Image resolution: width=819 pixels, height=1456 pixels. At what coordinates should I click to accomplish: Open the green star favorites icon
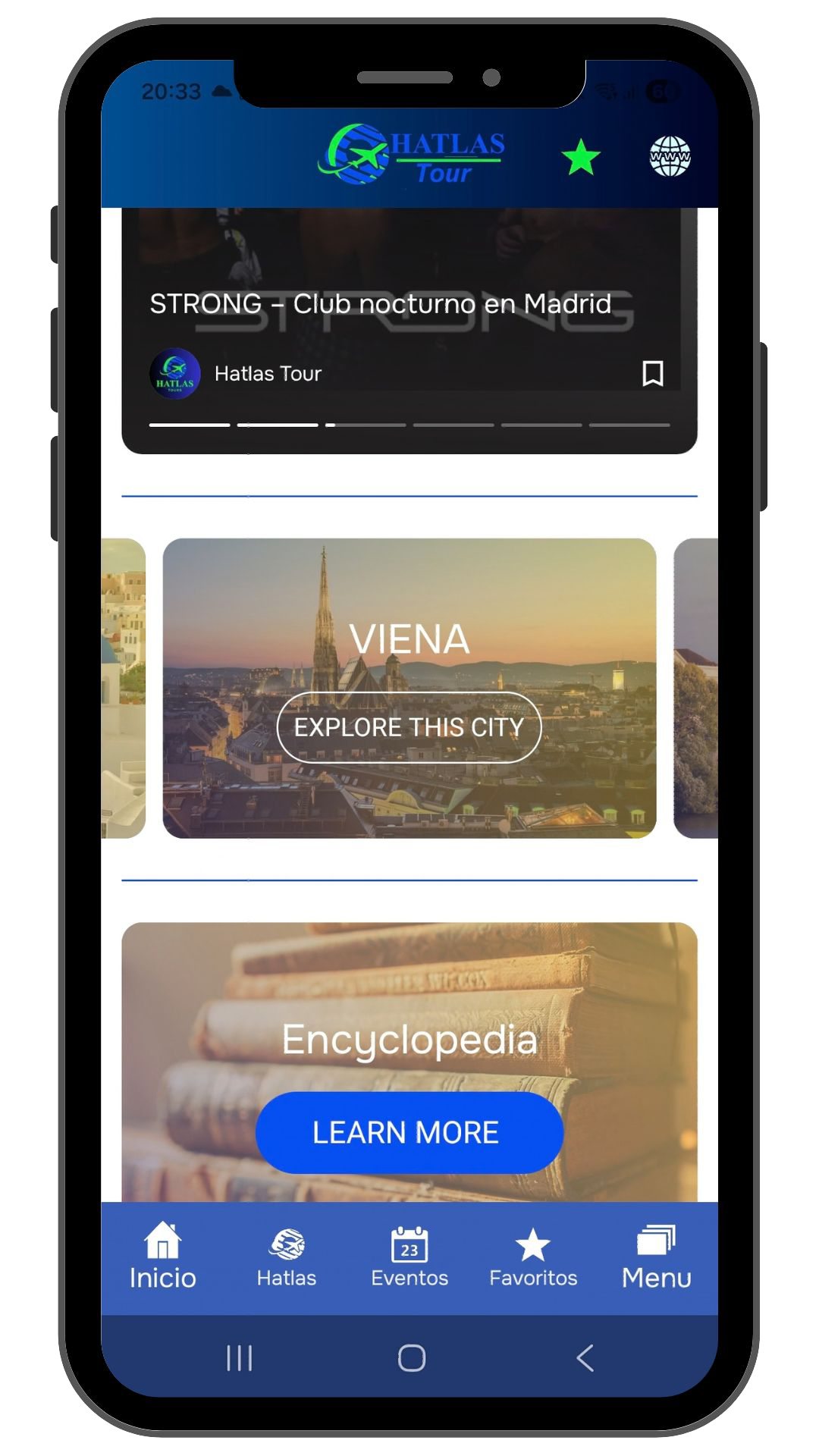pyautogui.click(x=581, y=157)
